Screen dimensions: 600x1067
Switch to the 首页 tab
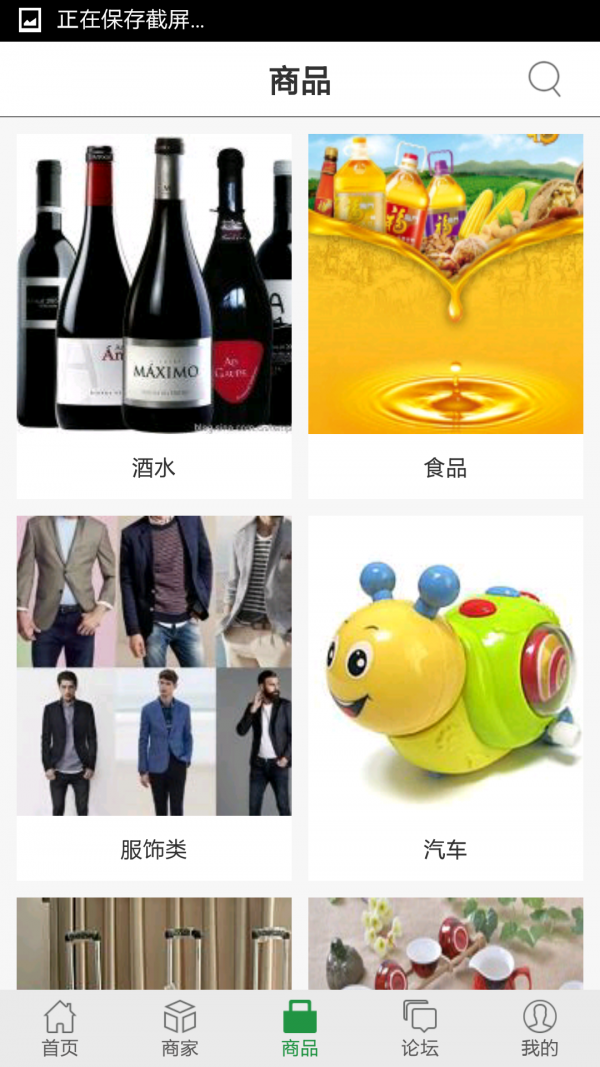[x=60, y=1028]
